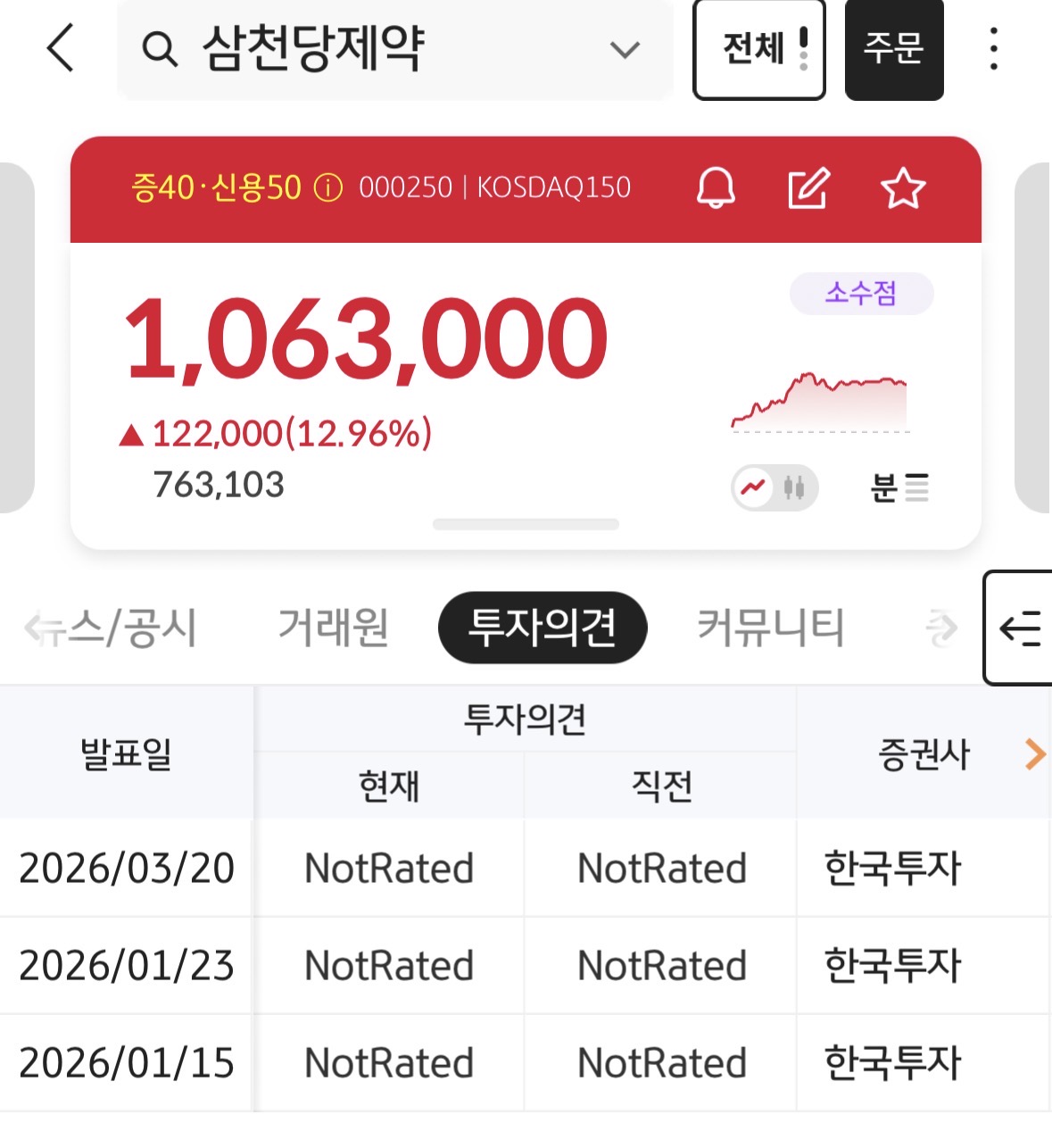Go back using the top-left arrow
The height and width of the screenshot is (1148, 1052).
click(x=61, y=47)
